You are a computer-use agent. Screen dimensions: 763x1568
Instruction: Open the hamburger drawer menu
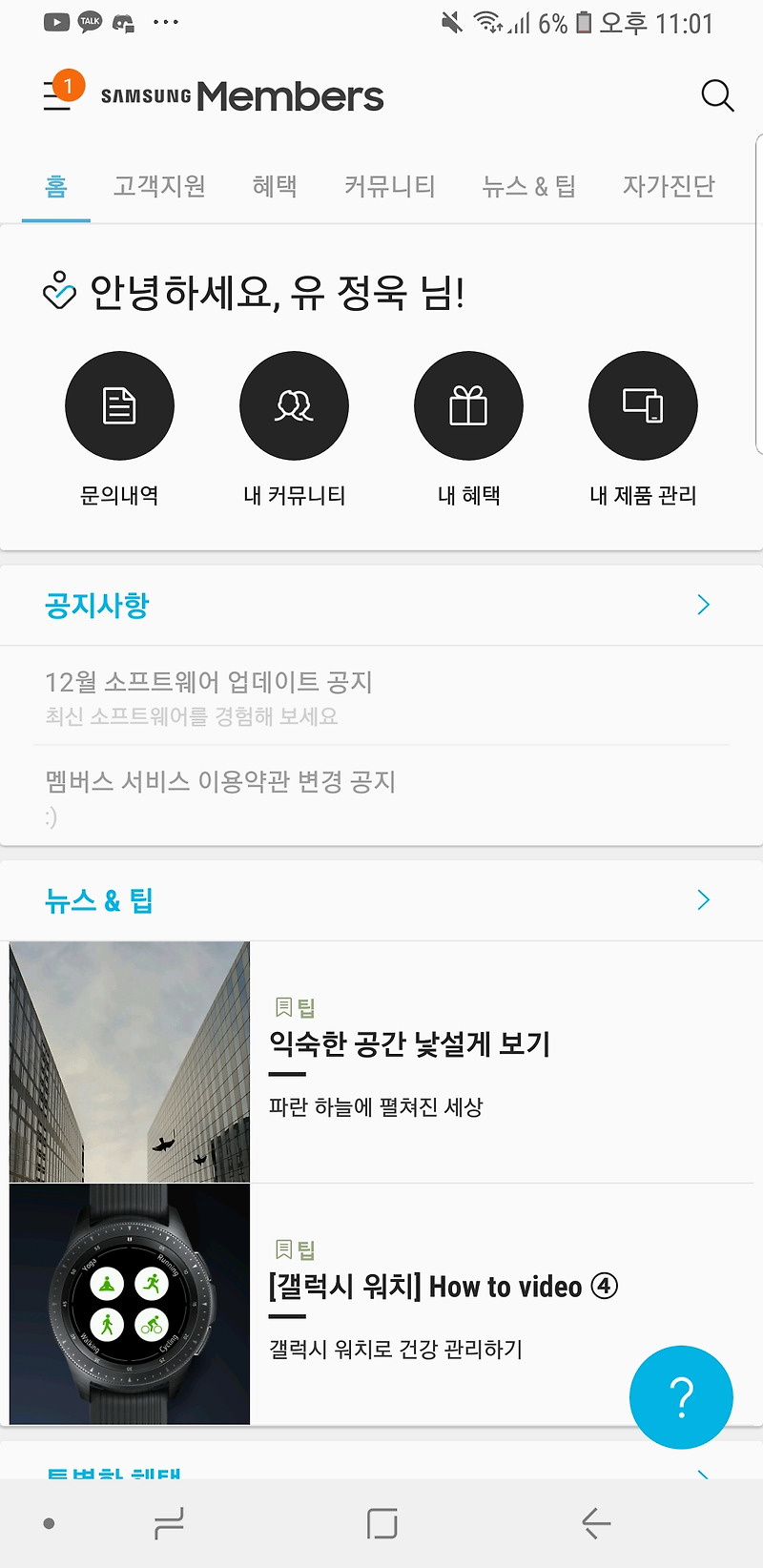point(57,96)
